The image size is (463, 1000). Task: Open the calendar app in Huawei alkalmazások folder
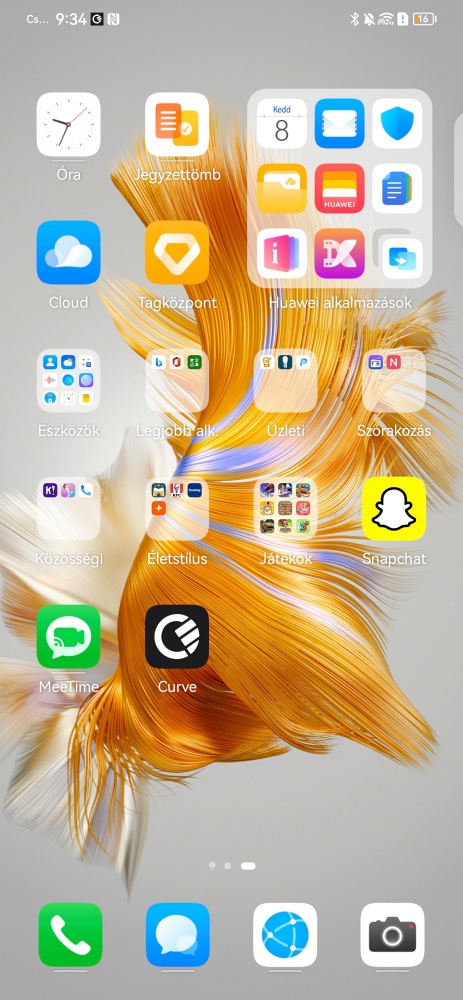[282, 124]
